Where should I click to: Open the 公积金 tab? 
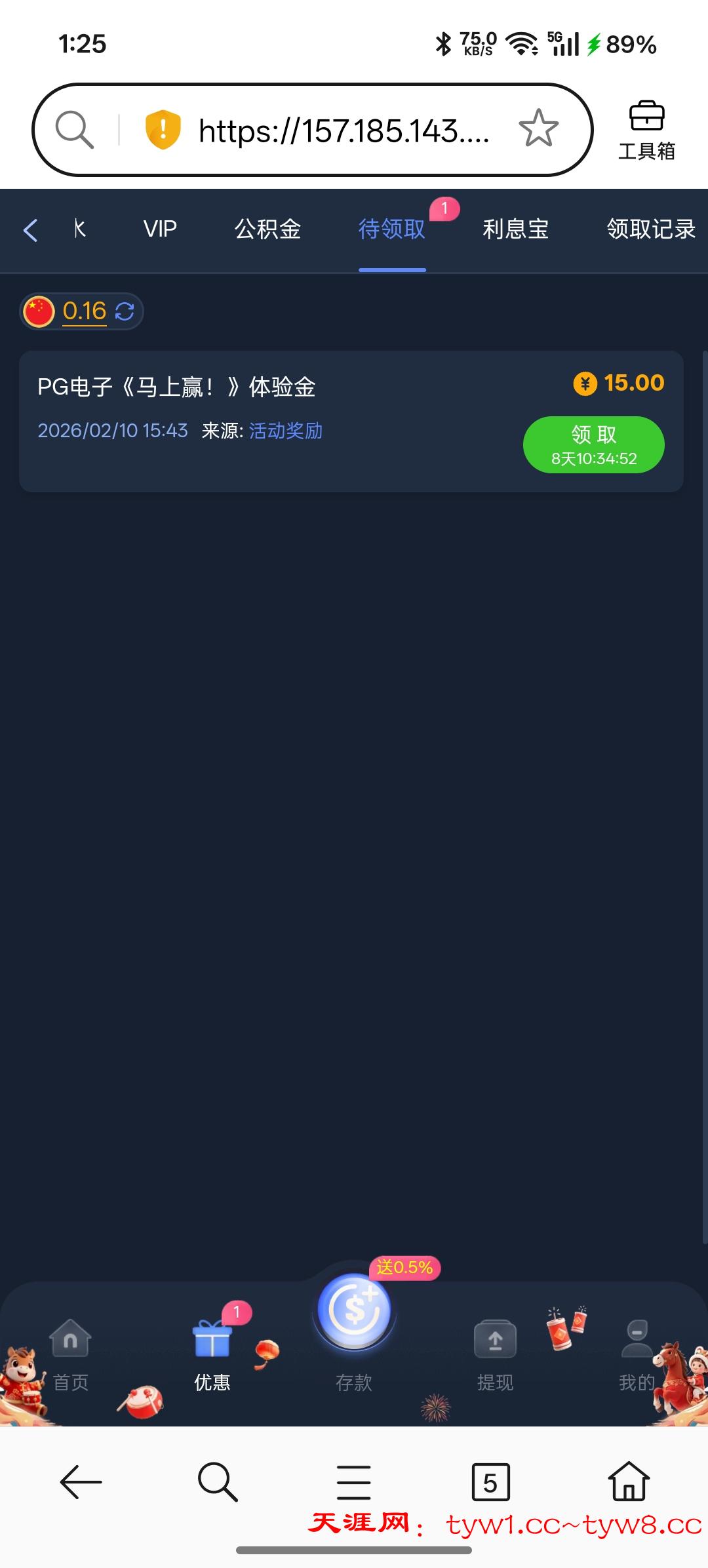(267, 229)
